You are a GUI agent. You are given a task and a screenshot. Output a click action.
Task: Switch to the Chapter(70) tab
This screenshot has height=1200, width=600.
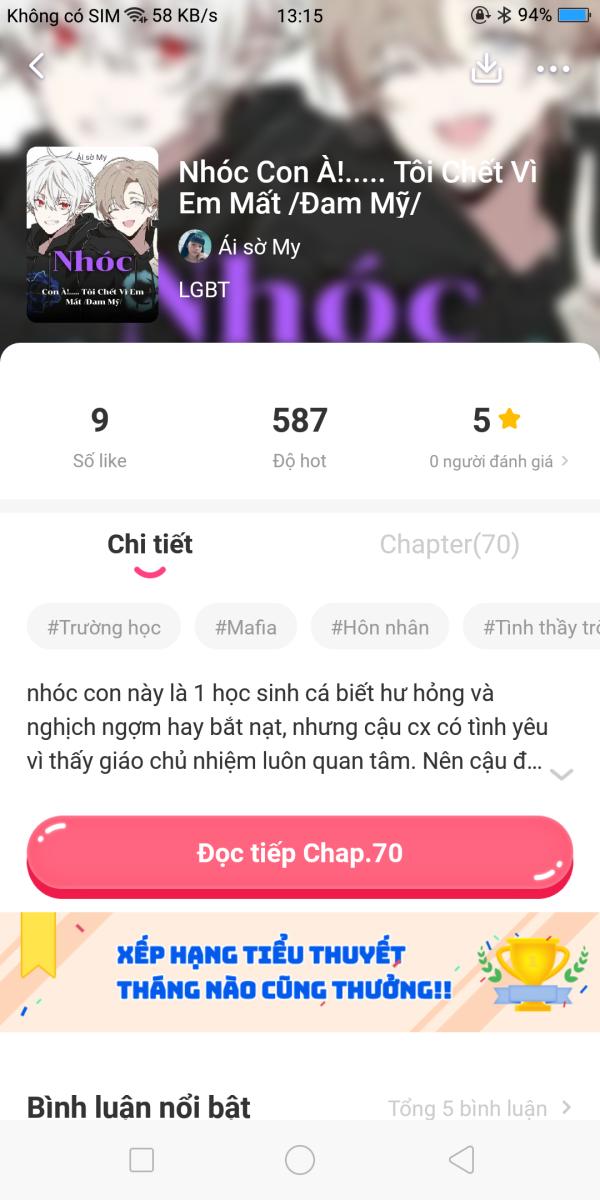coord(449,544)
